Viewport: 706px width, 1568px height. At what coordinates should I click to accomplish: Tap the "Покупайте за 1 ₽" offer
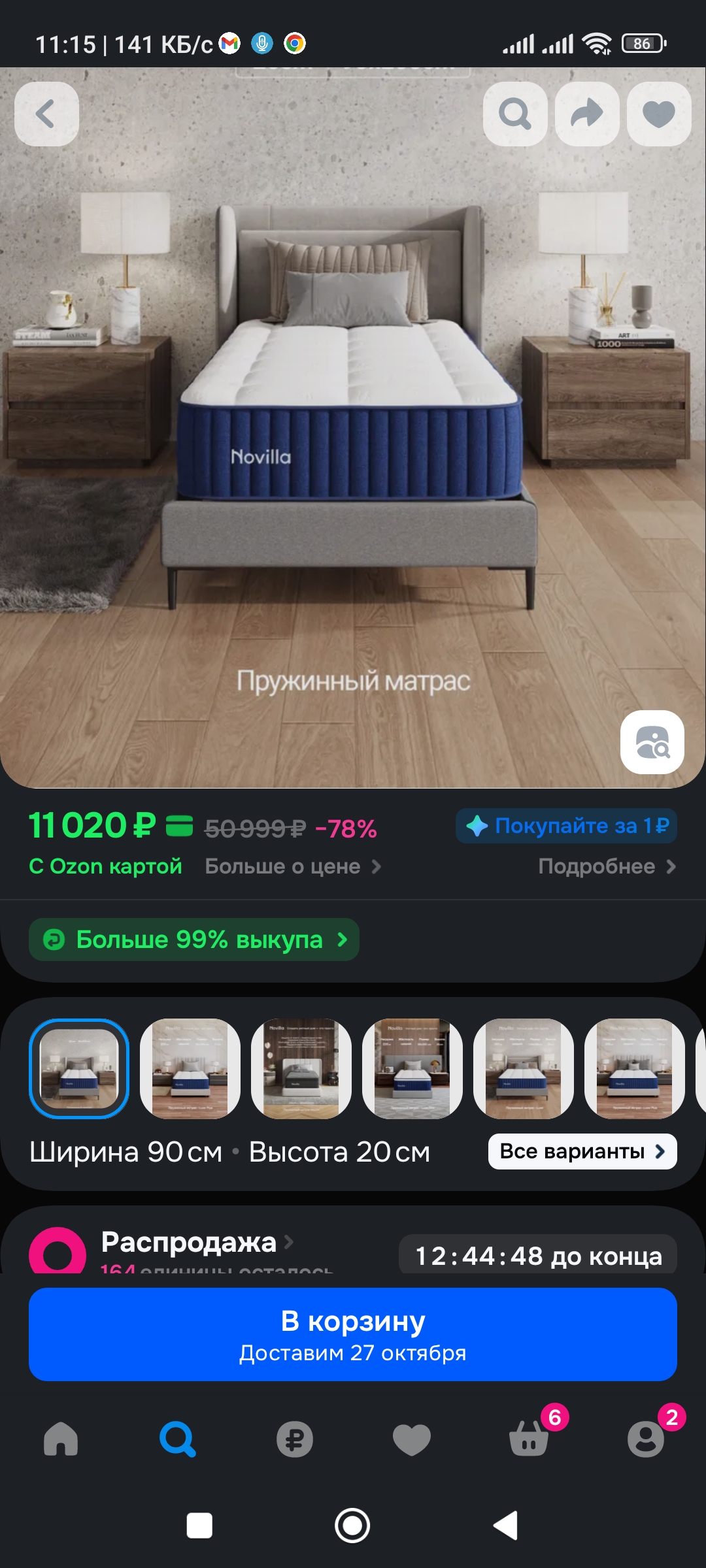(x=566, y=826)
